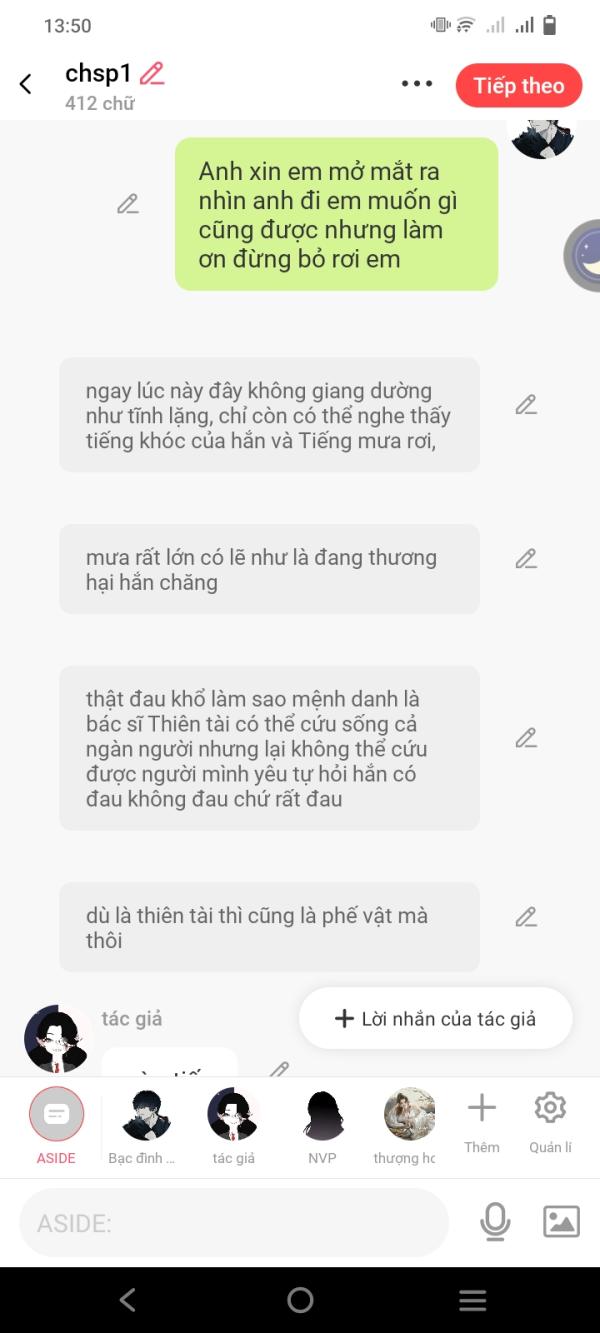Select the thượng character avatar
This screenshot has width=600, height=1333.
pyautogui.click(x=409, y=1114)
